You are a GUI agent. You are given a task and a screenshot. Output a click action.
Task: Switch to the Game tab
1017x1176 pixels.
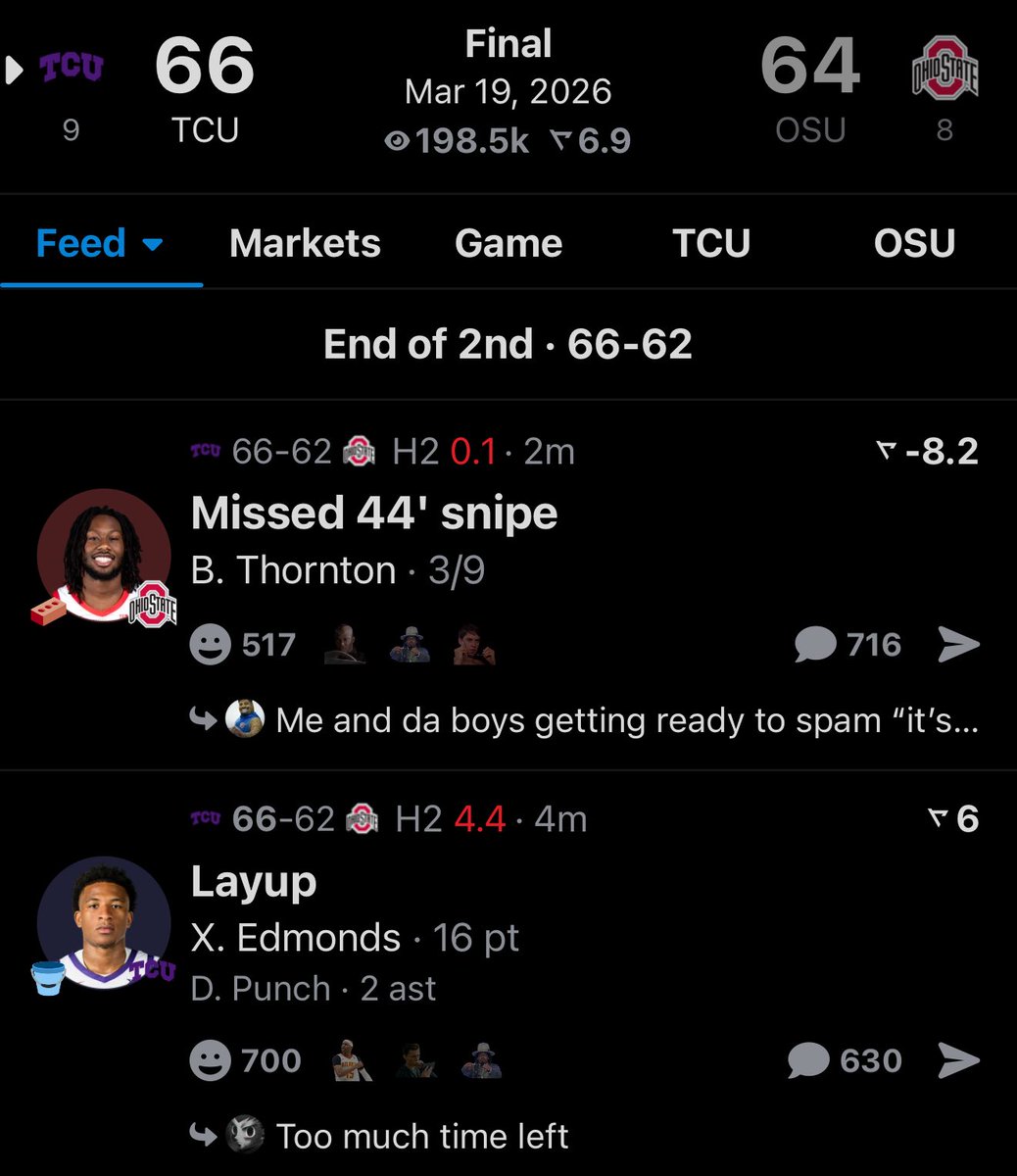508,244
